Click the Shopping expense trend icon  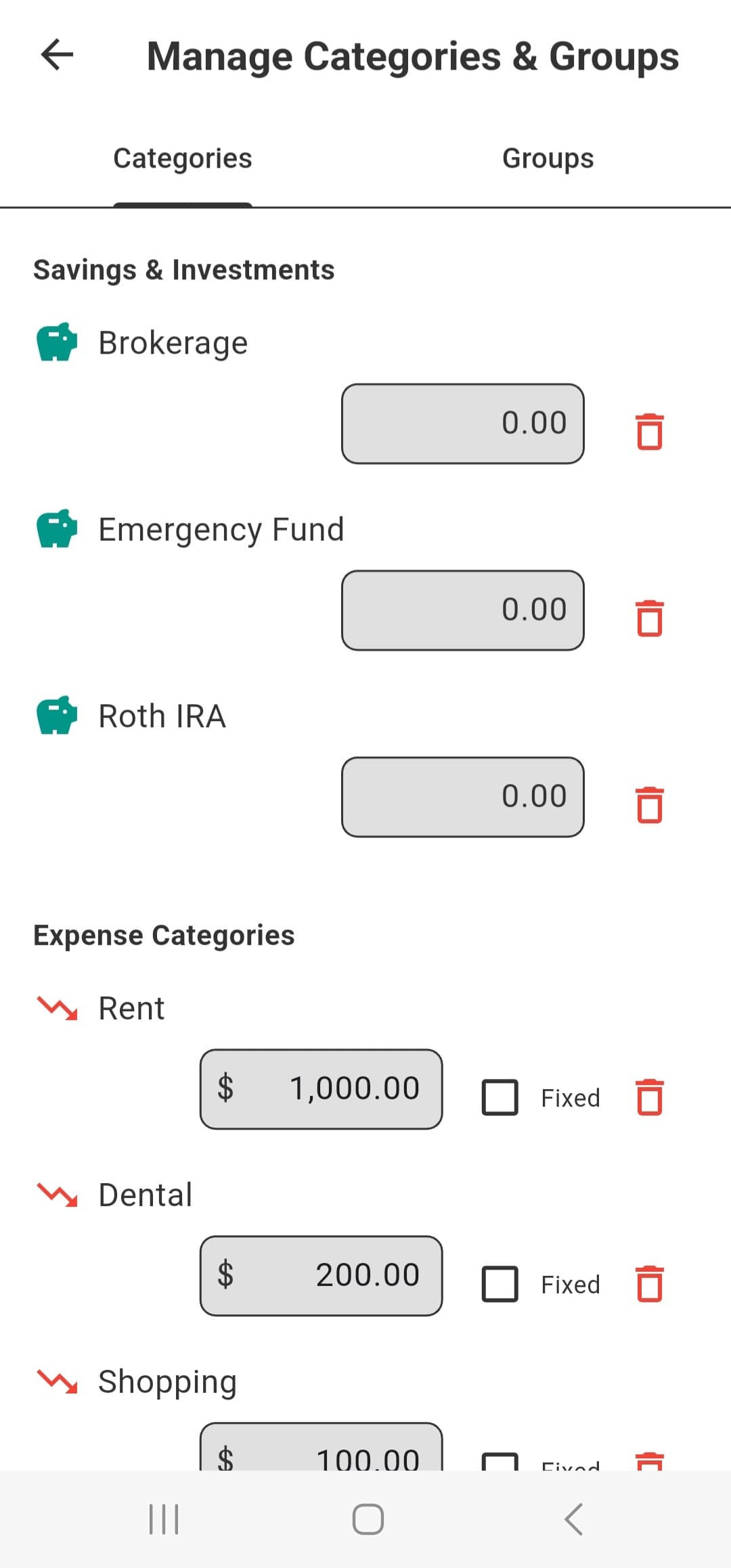58,1382
